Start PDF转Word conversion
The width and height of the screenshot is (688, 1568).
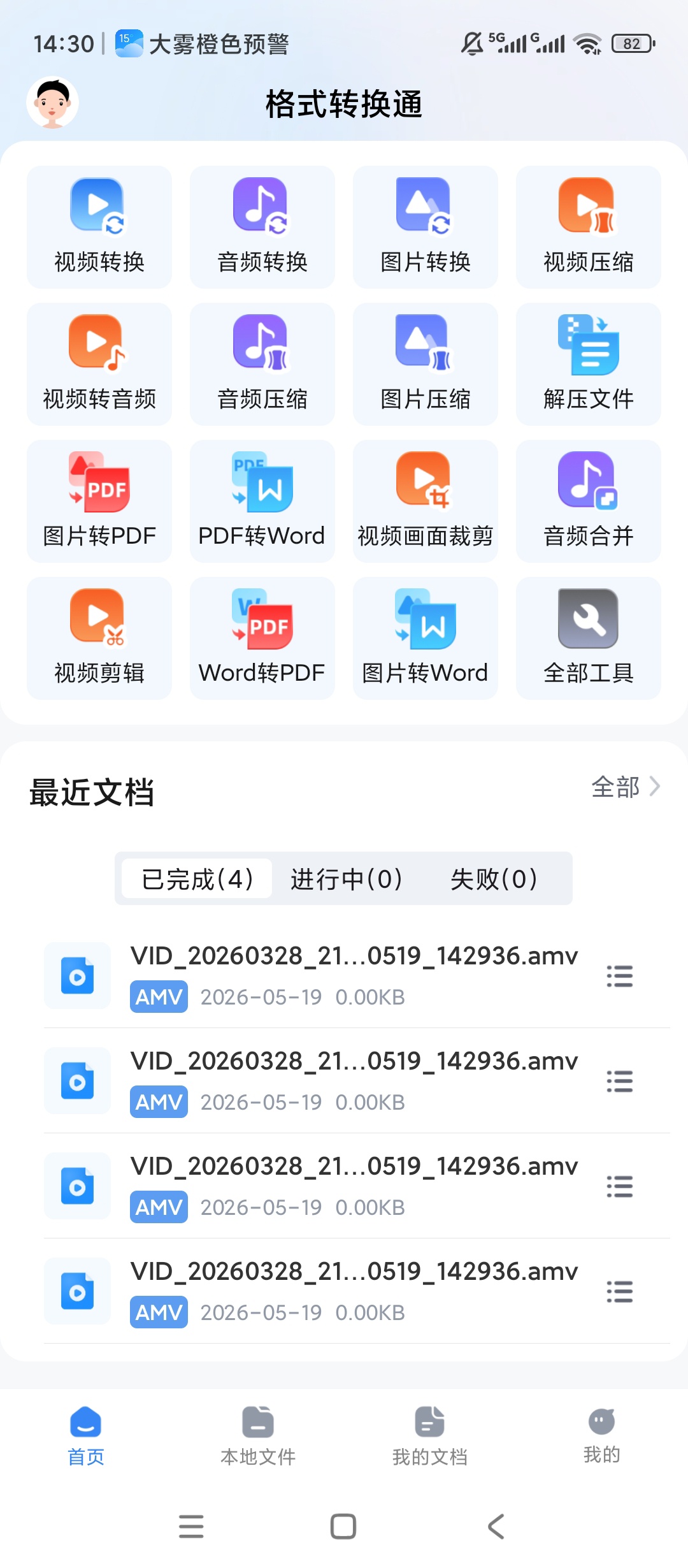pos(262,501)
